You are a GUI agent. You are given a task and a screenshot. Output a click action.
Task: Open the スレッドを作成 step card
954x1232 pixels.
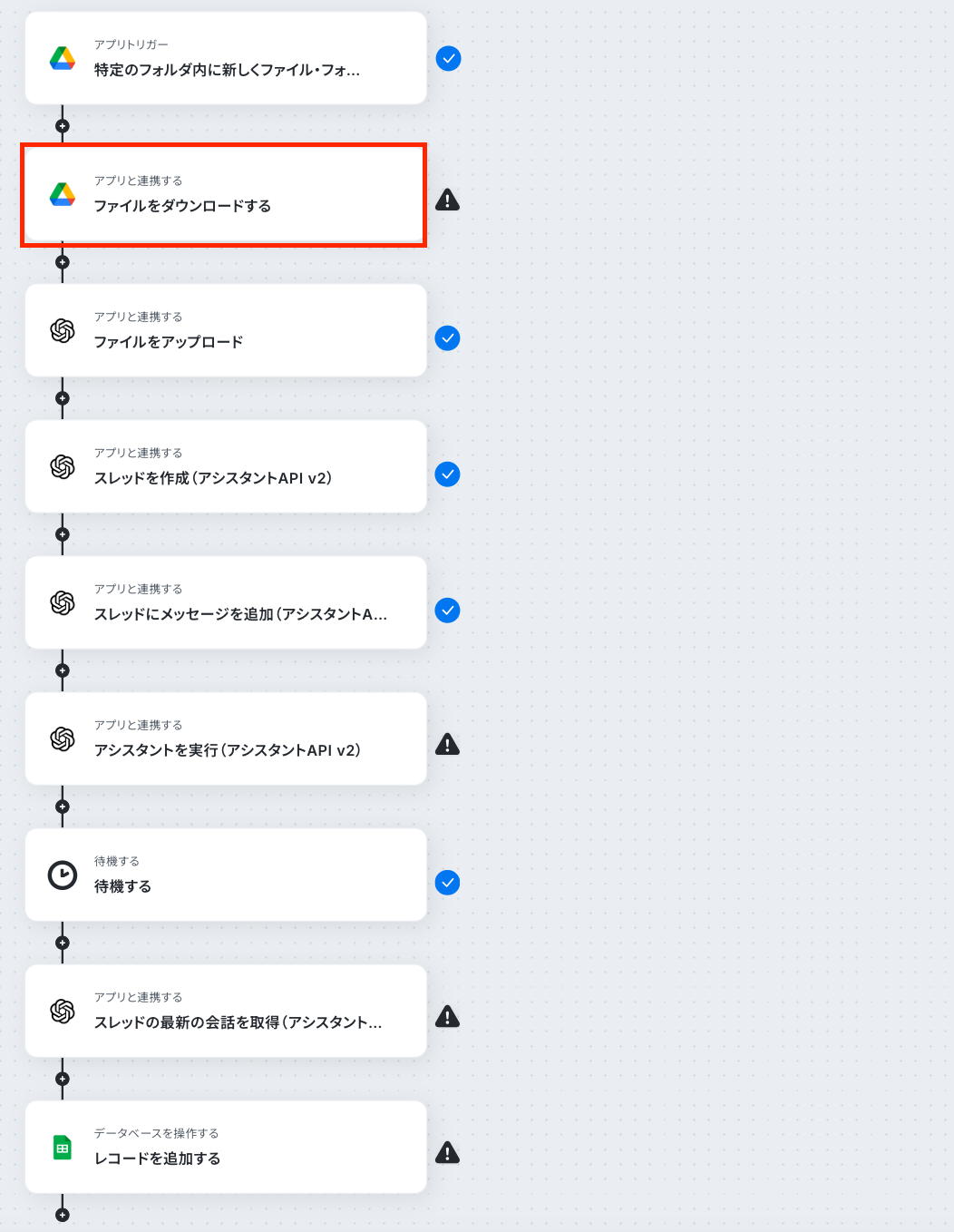click(x=226, y=466)
